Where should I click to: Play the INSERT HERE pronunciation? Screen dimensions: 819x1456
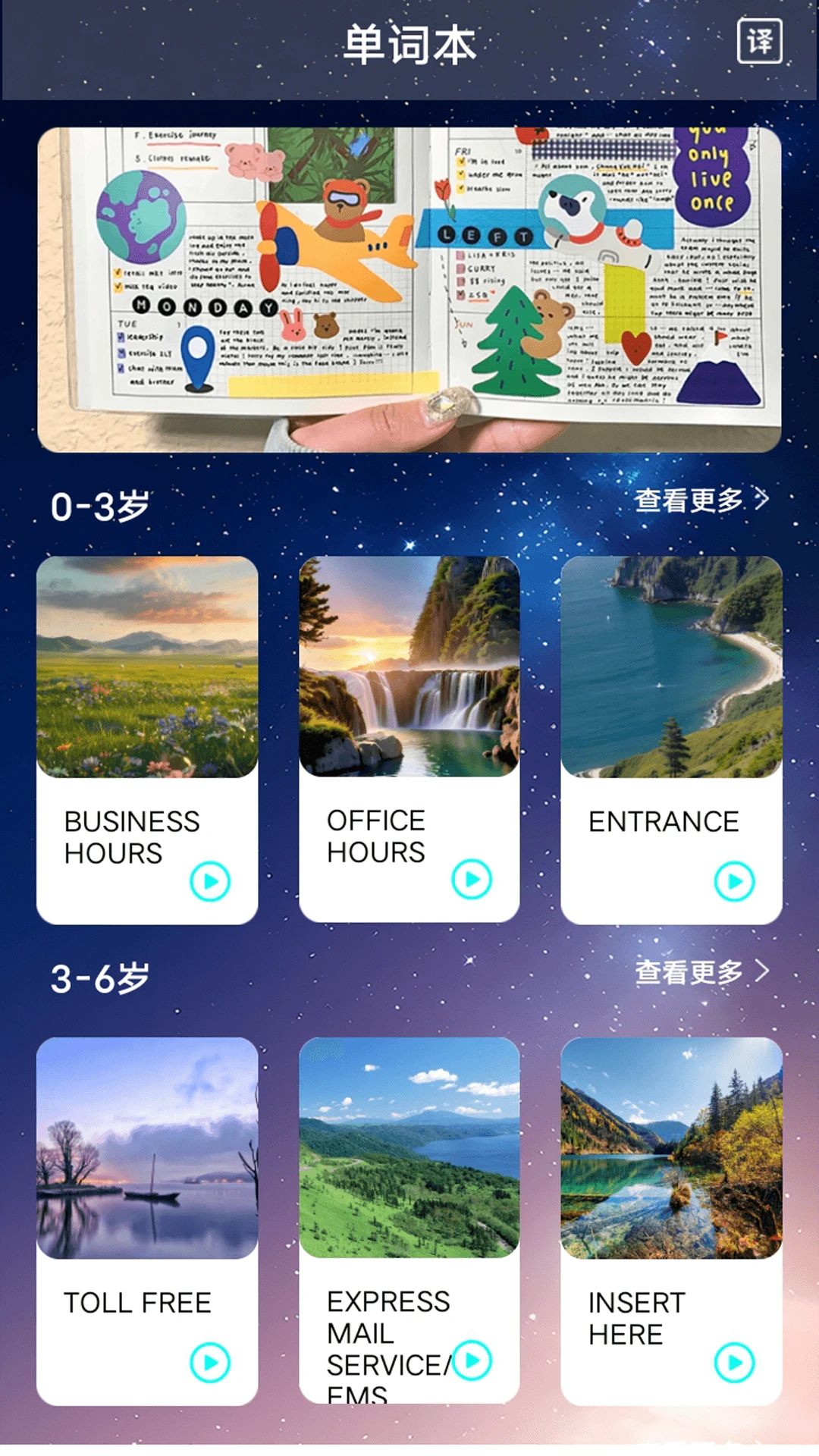click(x=735, y=1362)
